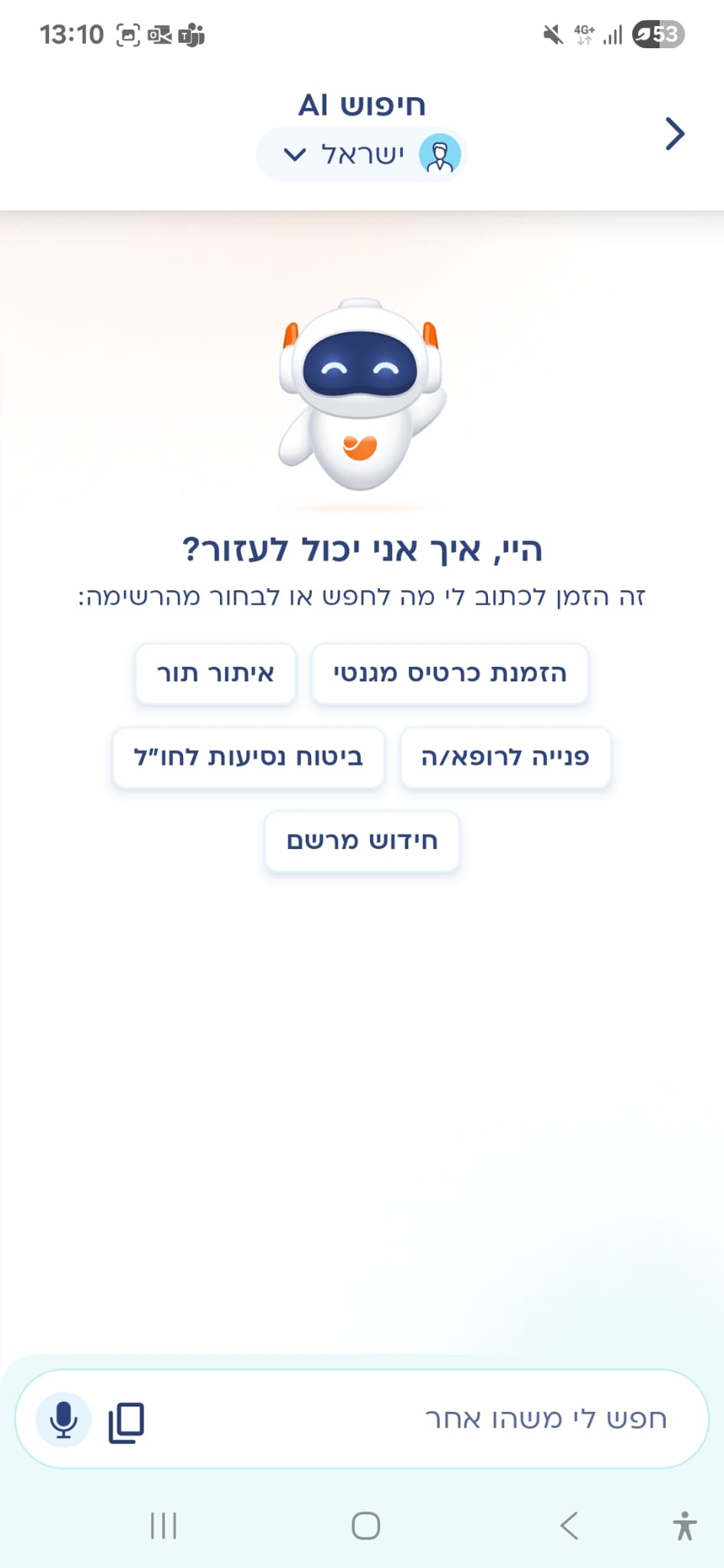Tap the paste clipboard icon

126,1422
